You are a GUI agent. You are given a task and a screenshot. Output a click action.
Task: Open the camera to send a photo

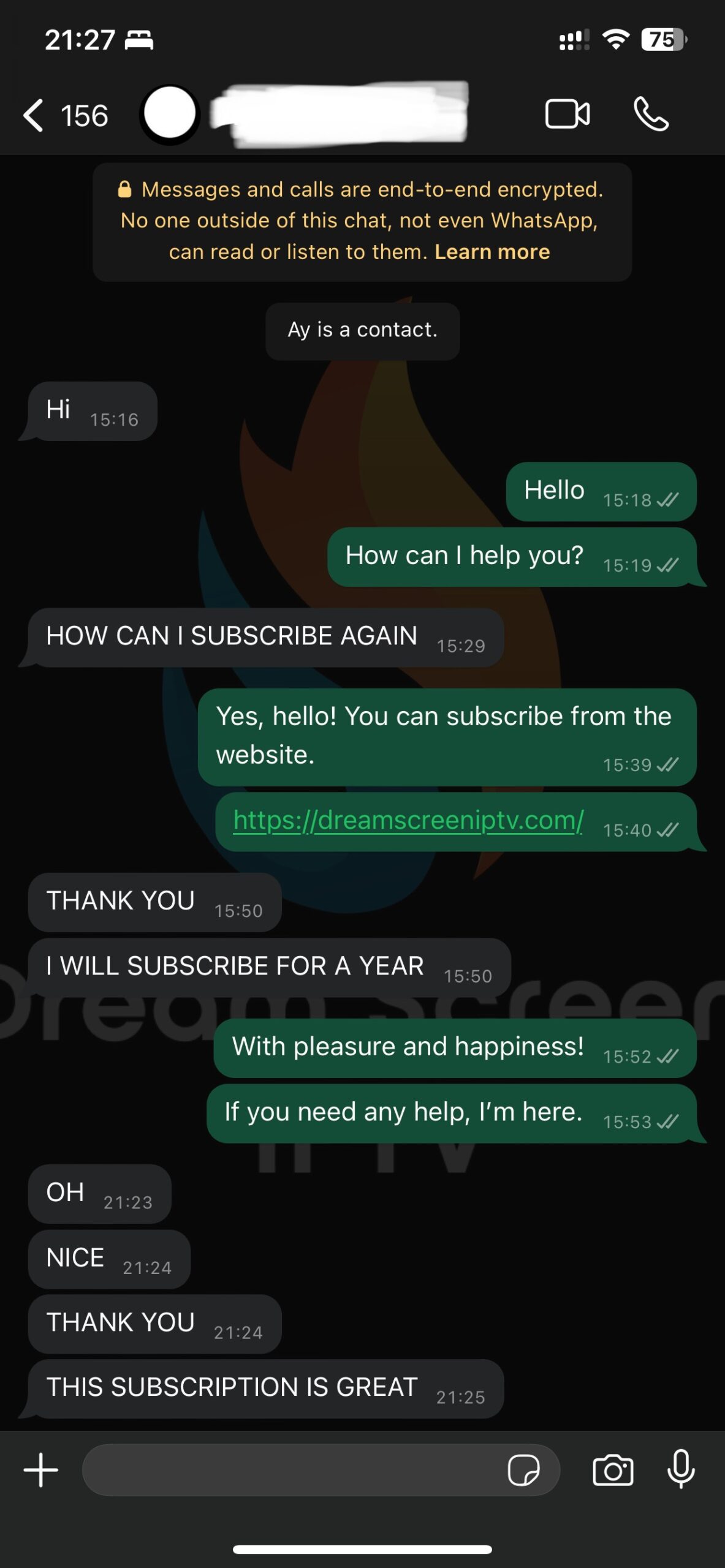click(613, 1470)
